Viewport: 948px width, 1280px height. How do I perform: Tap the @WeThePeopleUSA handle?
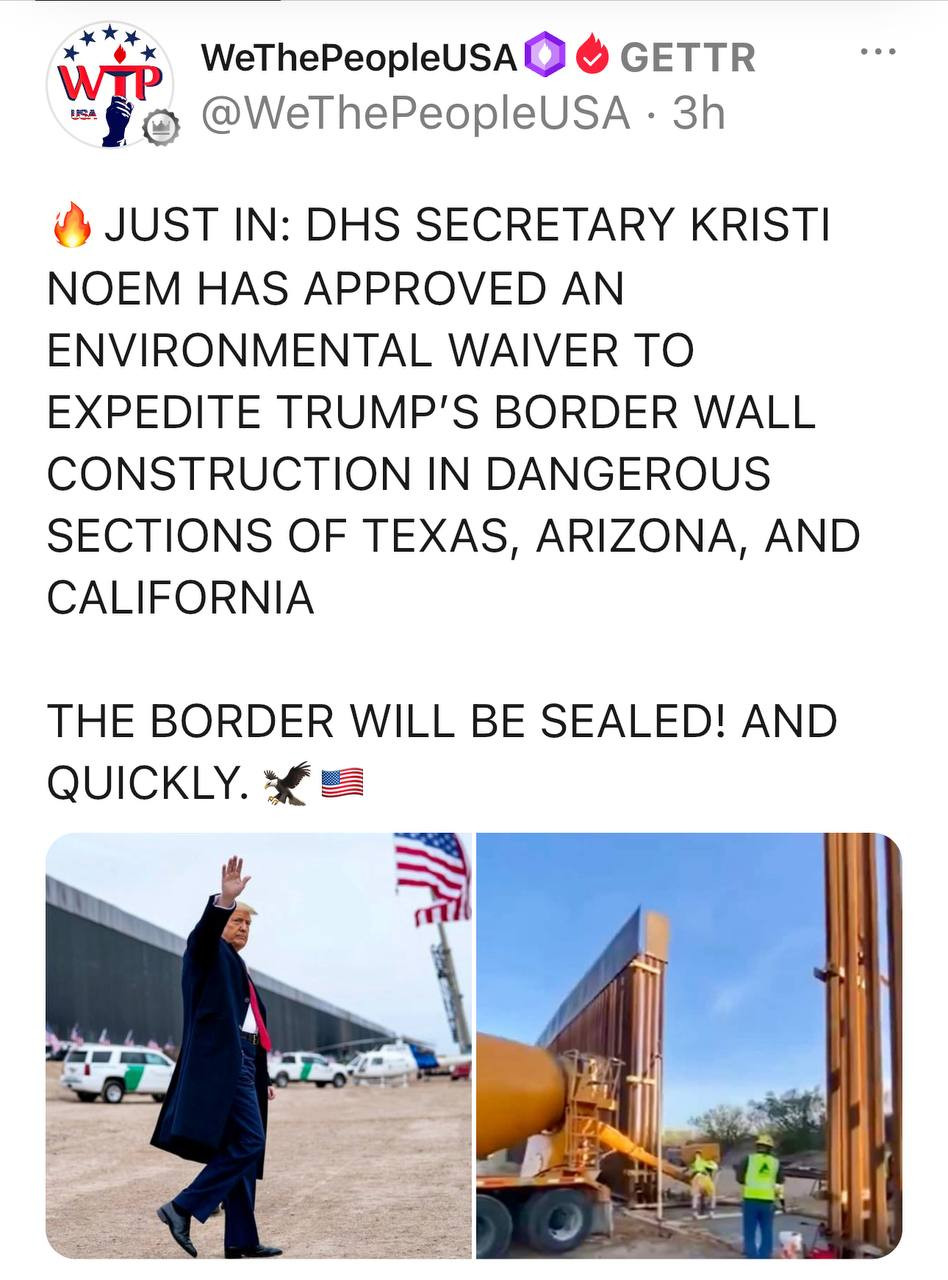click(x=415, y=113)
